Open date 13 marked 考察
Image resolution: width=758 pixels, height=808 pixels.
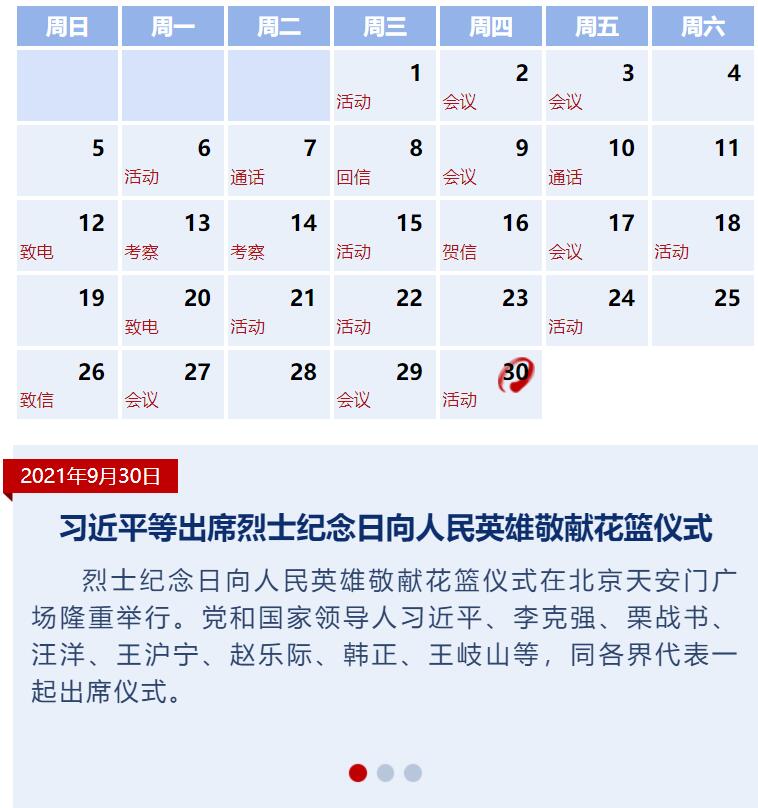point(172,236)
